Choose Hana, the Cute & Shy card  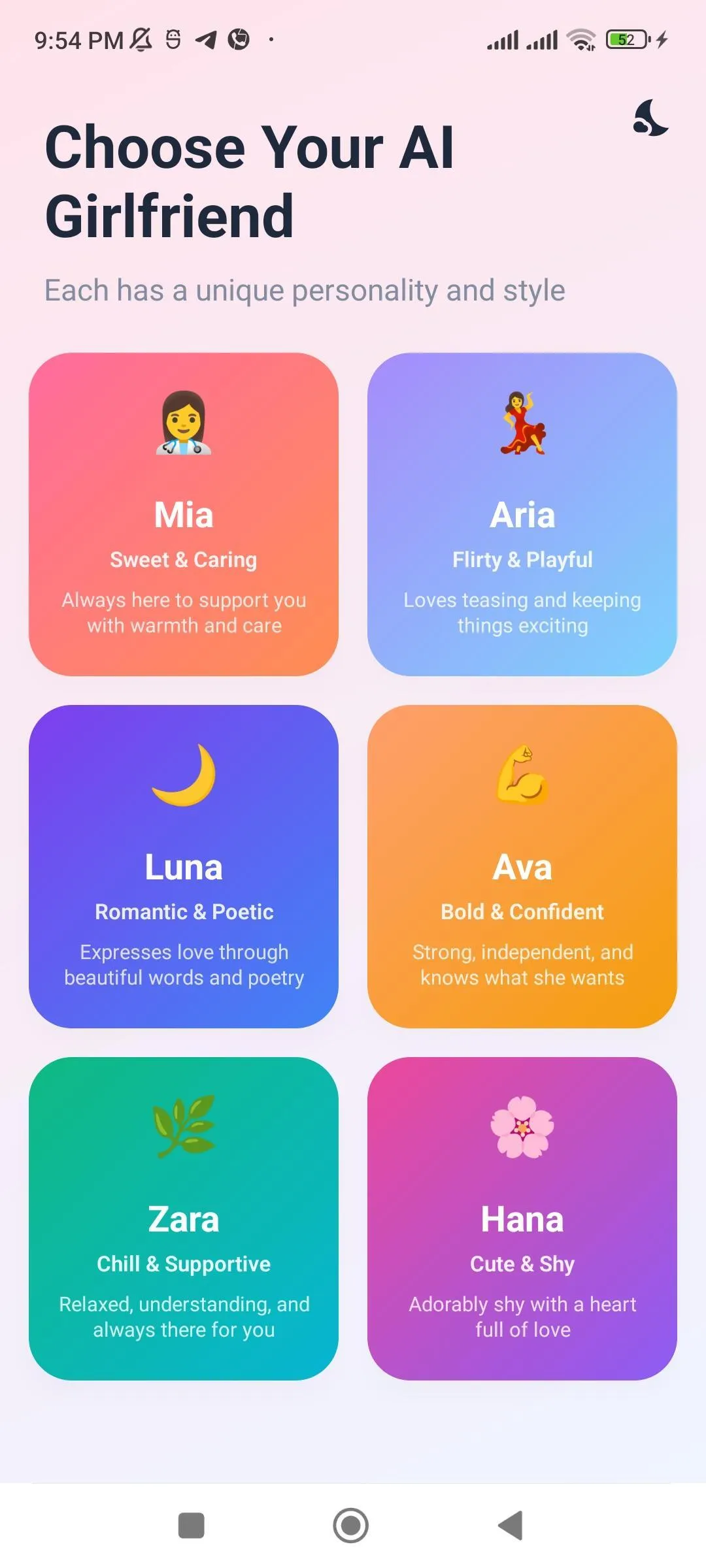[522, 1218]
